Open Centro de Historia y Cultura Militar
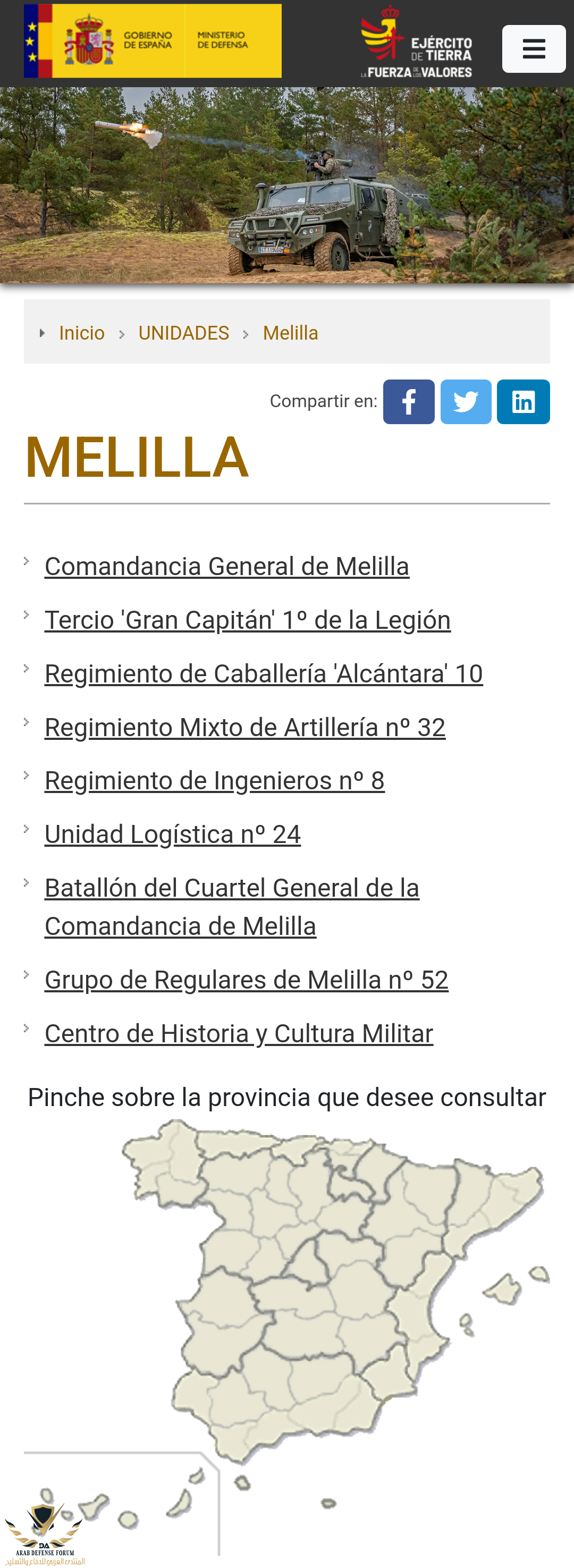Viewport: 574px width, 1568px height. [x=239, y=1033]
